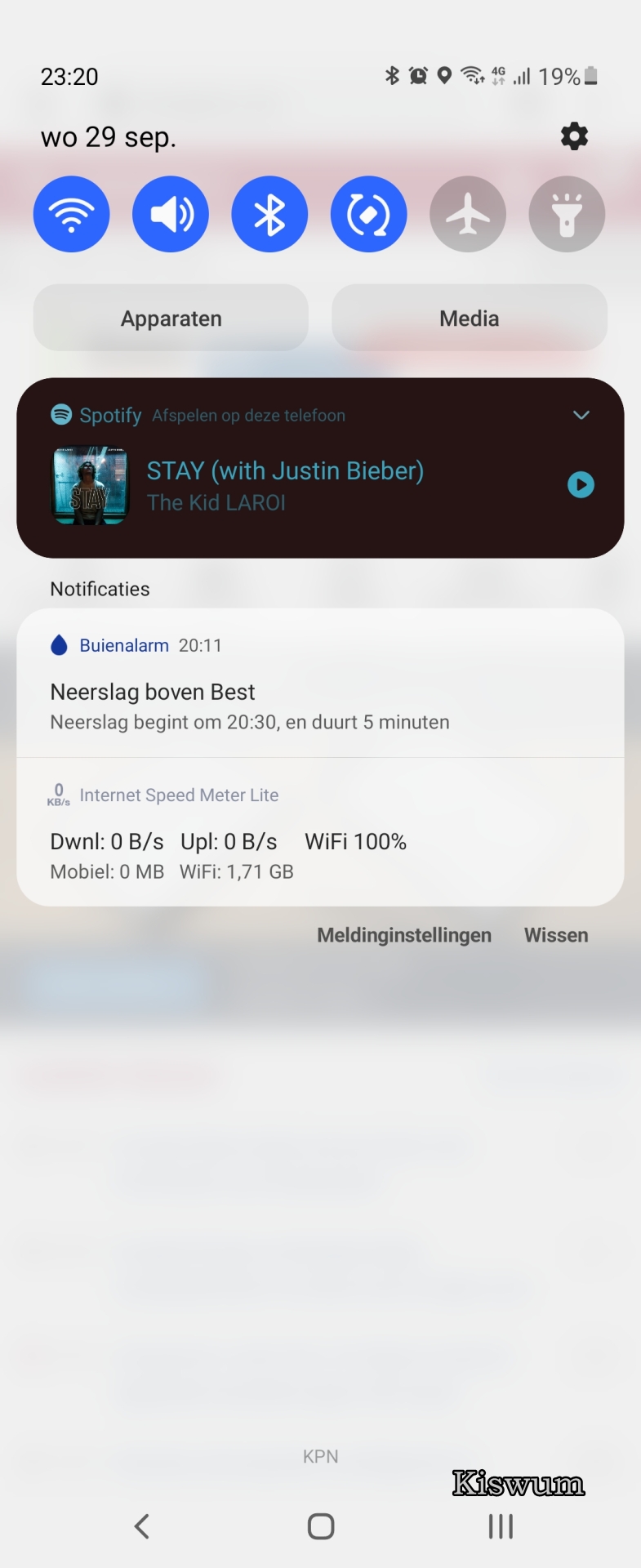Toggle auto-rotate
Image resolution: width=641 pixels, height=1568 pixels.
coord(368,214)
